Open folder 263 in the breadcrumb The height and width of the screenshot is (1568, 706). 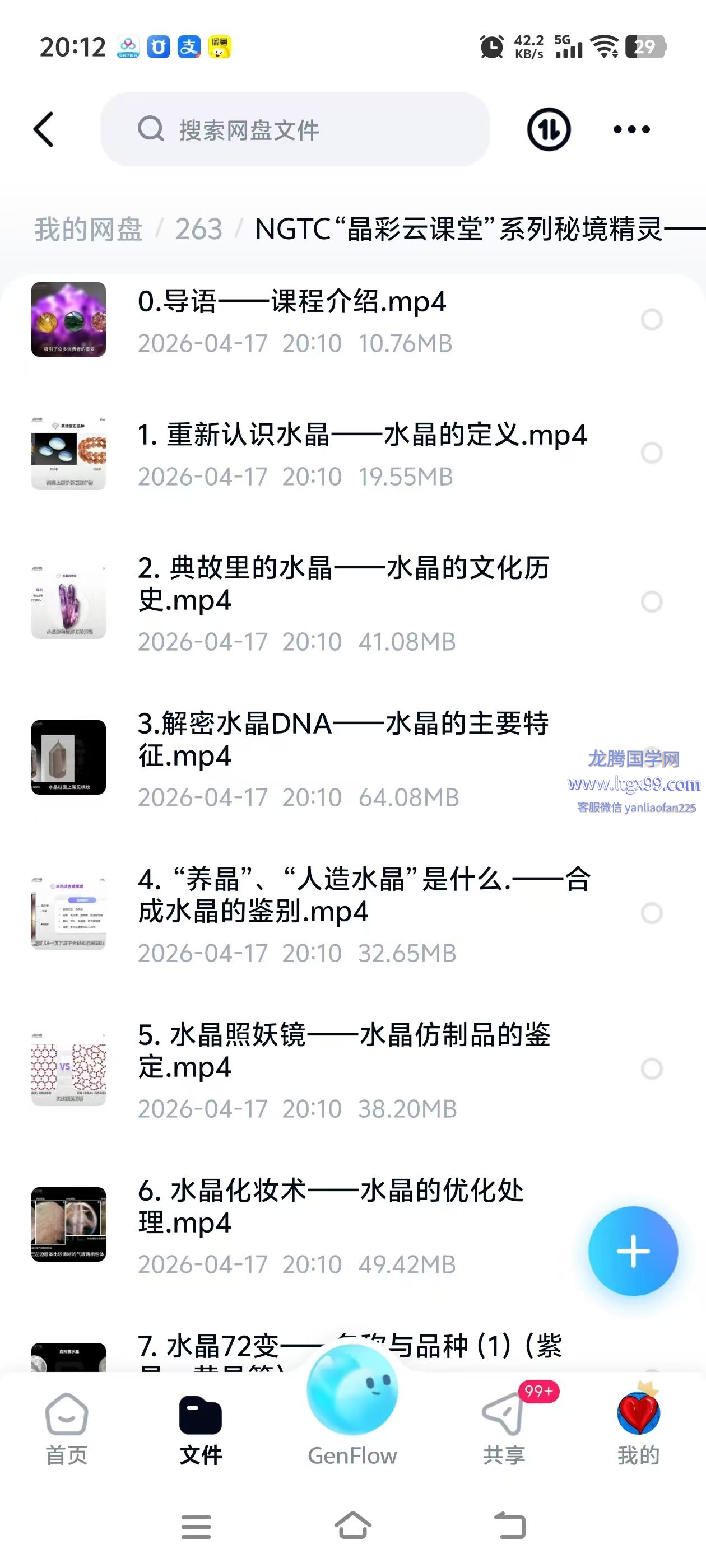[x=198, y=230]
